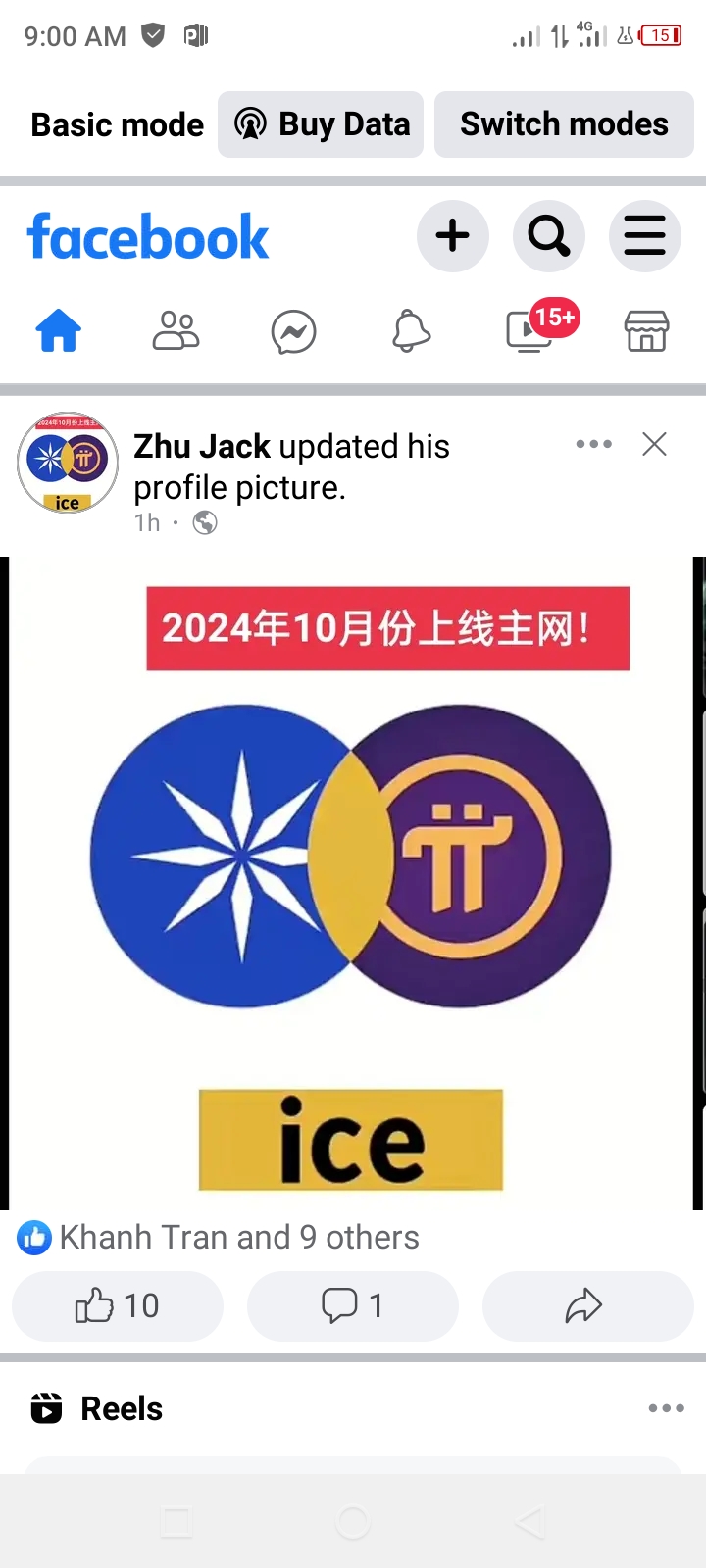Search Facebook with the magnifier icon
The image size is (706, 1568).
coord(548,236)
